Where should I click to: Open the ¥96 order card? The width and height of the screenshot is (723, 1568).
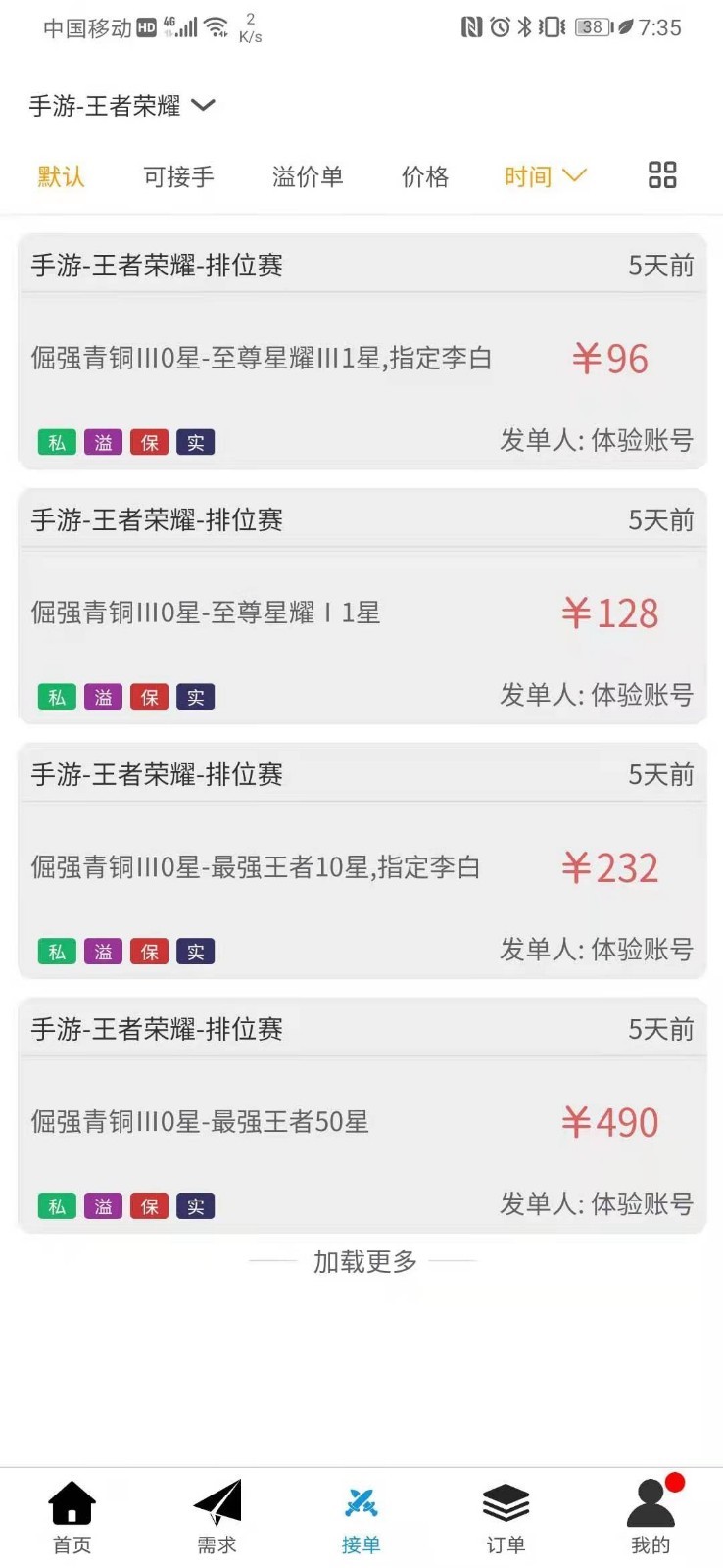pos(361,359)
